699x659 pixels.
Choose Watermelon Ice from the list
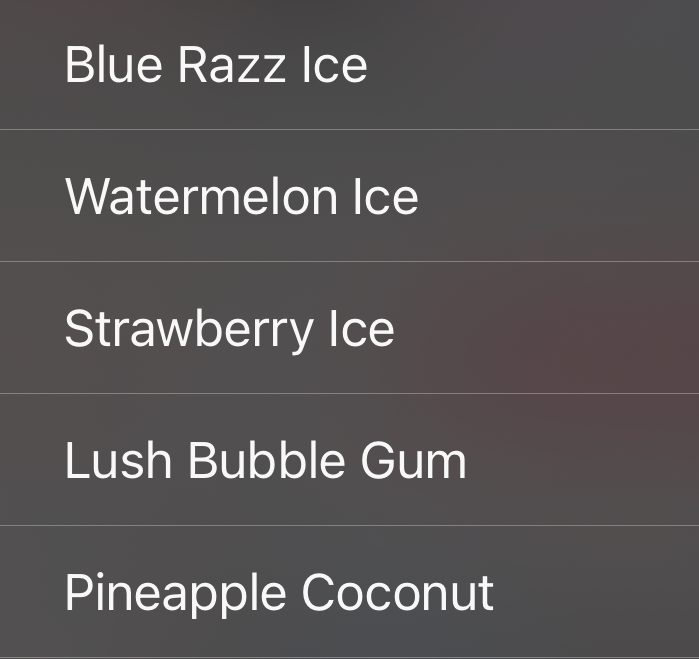[241, 196]
